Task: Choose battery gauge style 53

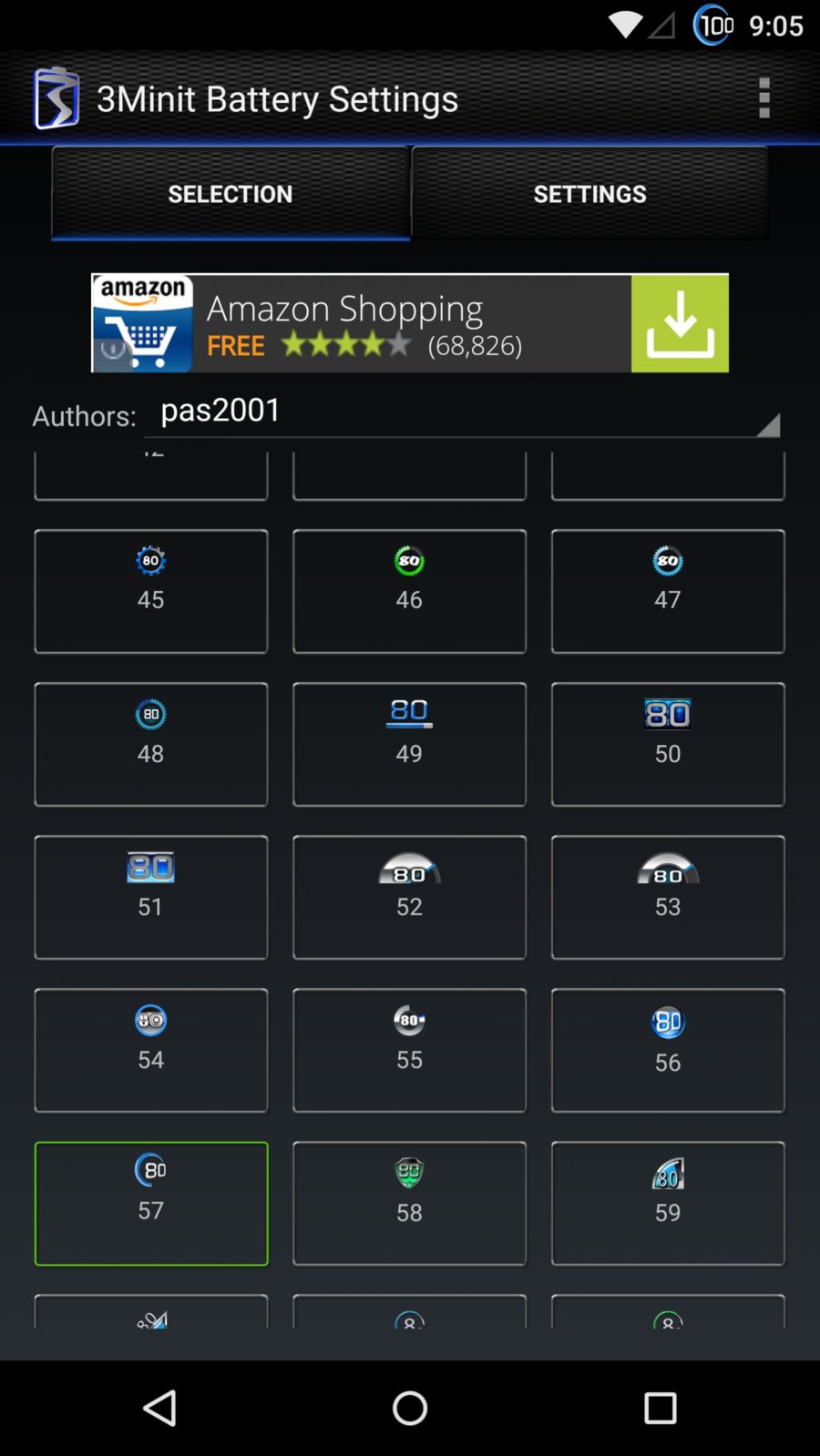Action: tap(668, 897)
